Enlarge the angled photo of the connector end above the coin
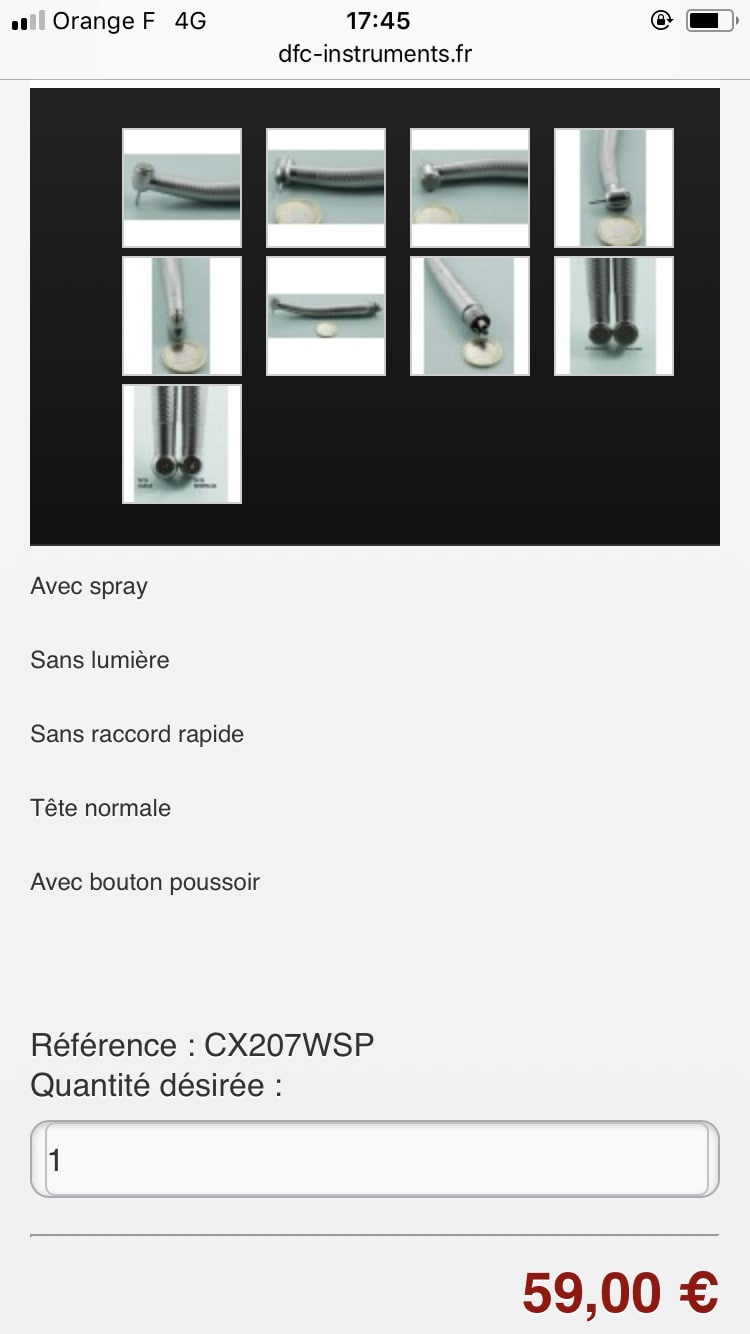750x1334 pixels. 470,316
